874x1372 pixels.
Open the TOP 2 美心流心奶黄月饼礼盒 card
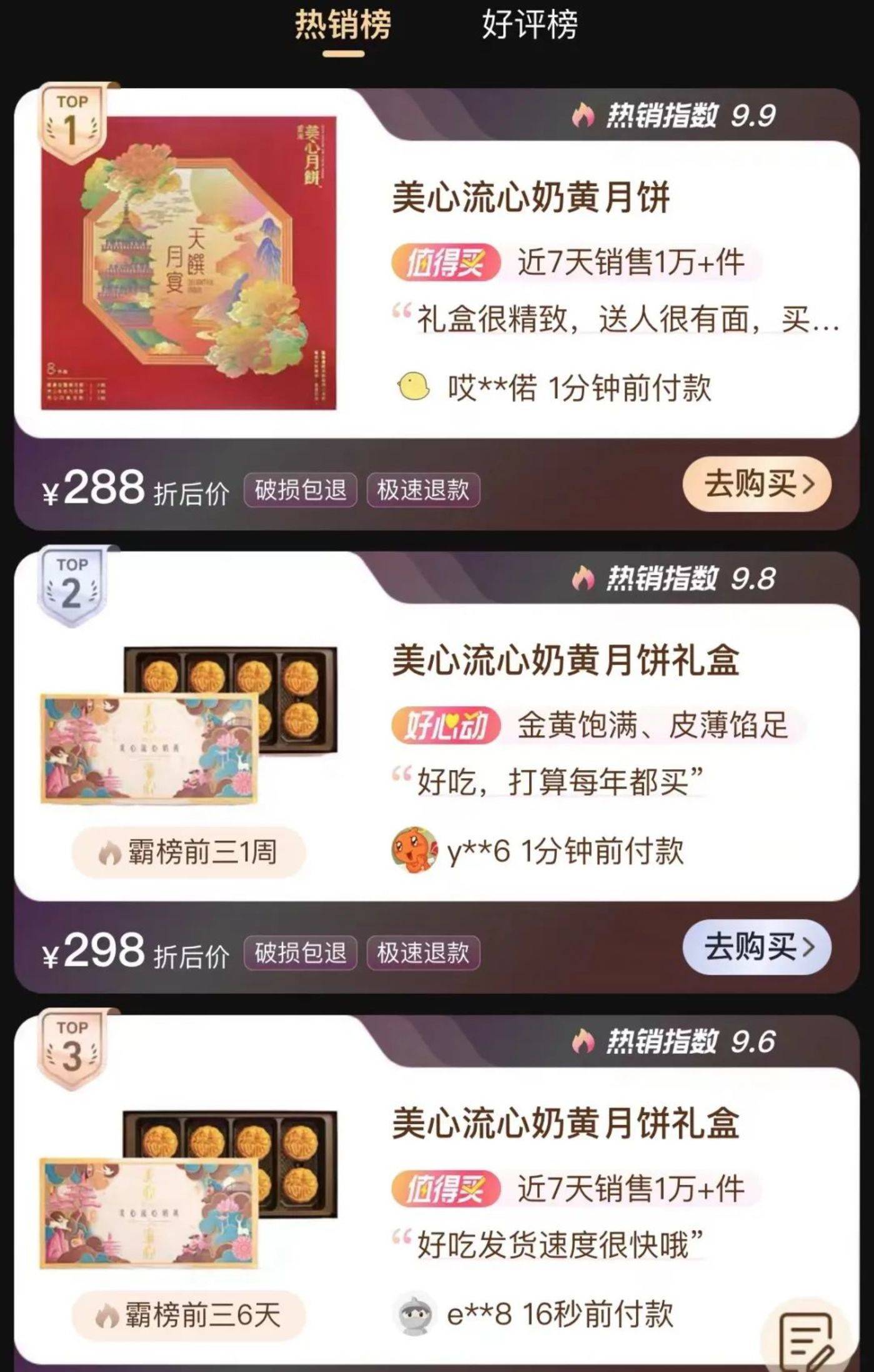tap(565, 661)
